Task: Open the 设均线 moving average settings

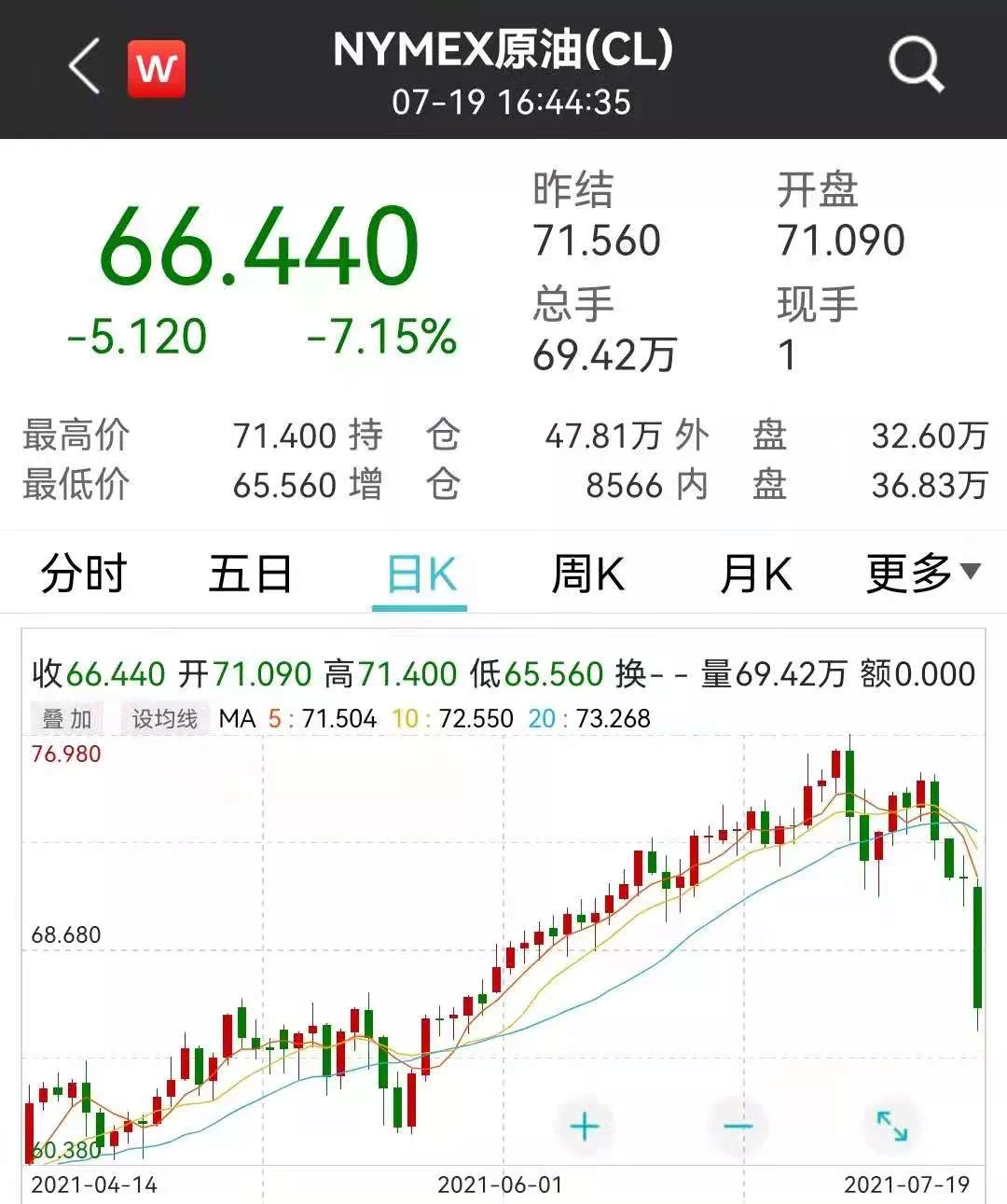Action: coord(165,719)
